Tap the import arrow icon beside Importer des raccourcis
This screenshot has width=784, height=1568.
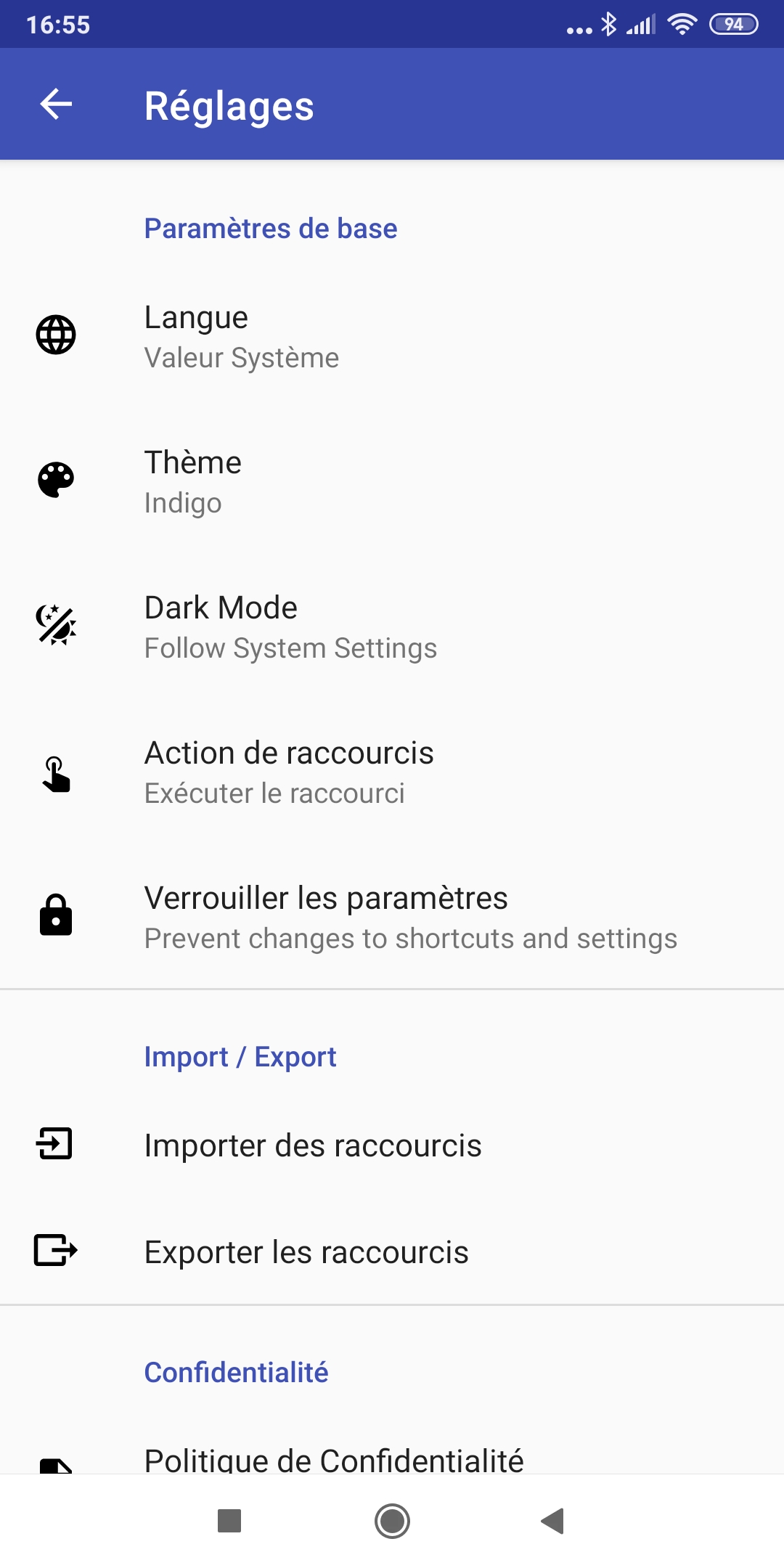click(x=54, y=1145)
